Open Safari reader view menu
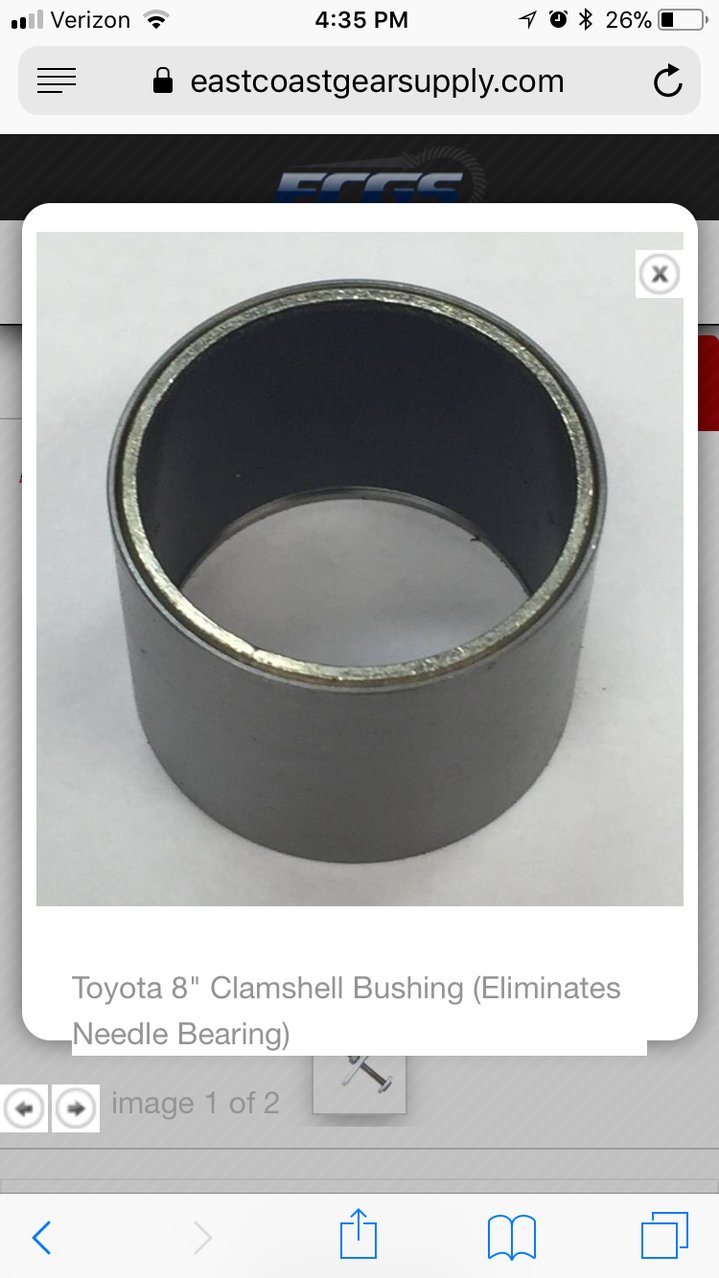 coord(56,81)
